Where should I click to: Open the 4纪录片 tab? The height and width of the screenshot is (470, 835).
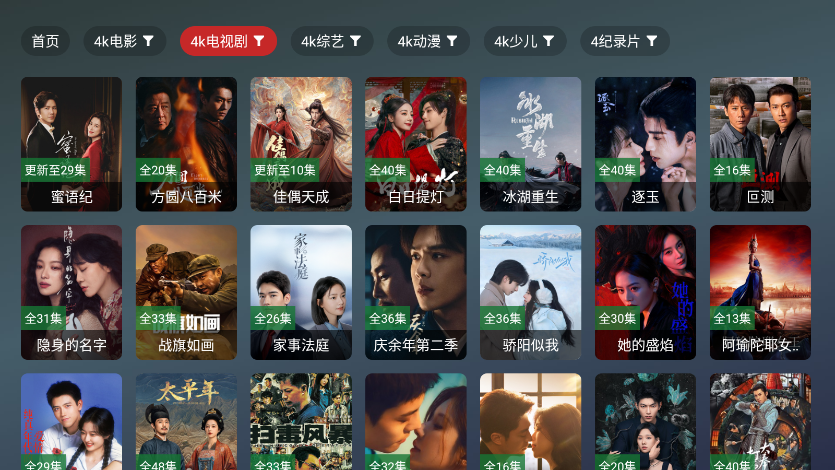tap(624, 41)
